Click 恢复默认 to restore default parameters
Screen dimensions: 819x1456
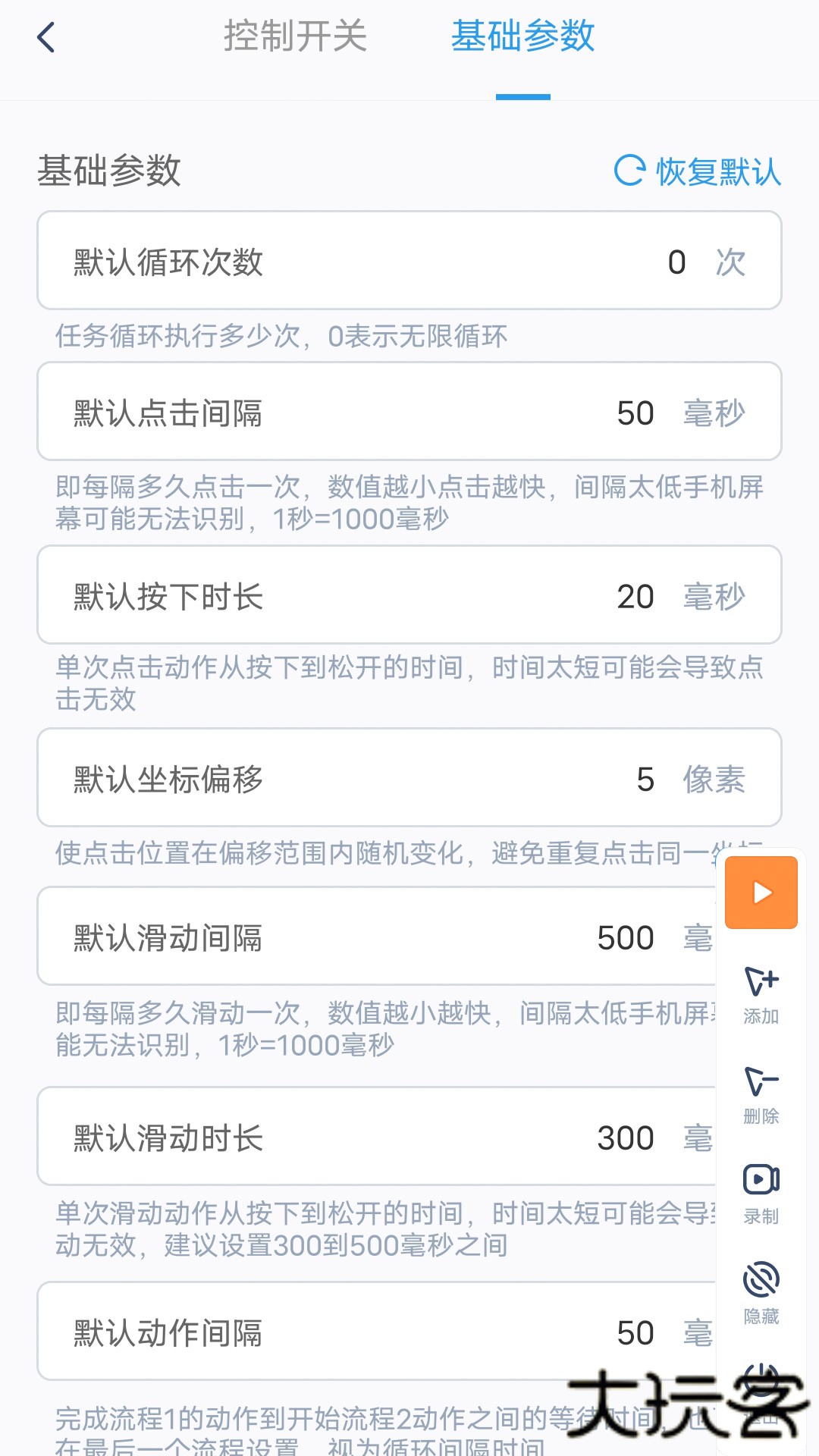718,173
